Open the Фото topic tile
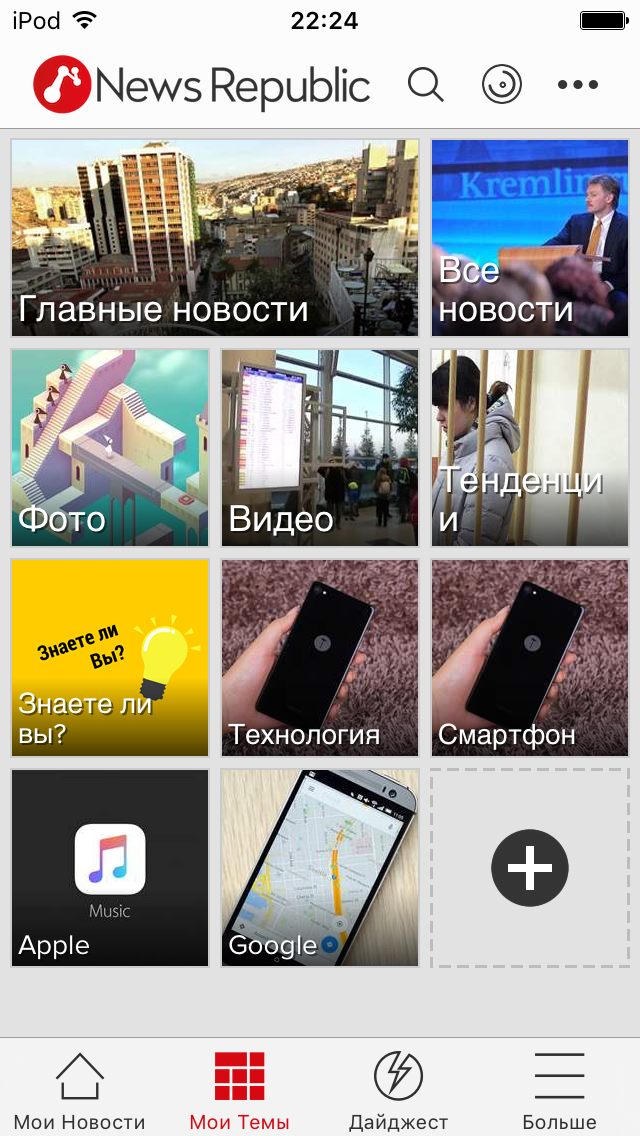 point(110,448)
